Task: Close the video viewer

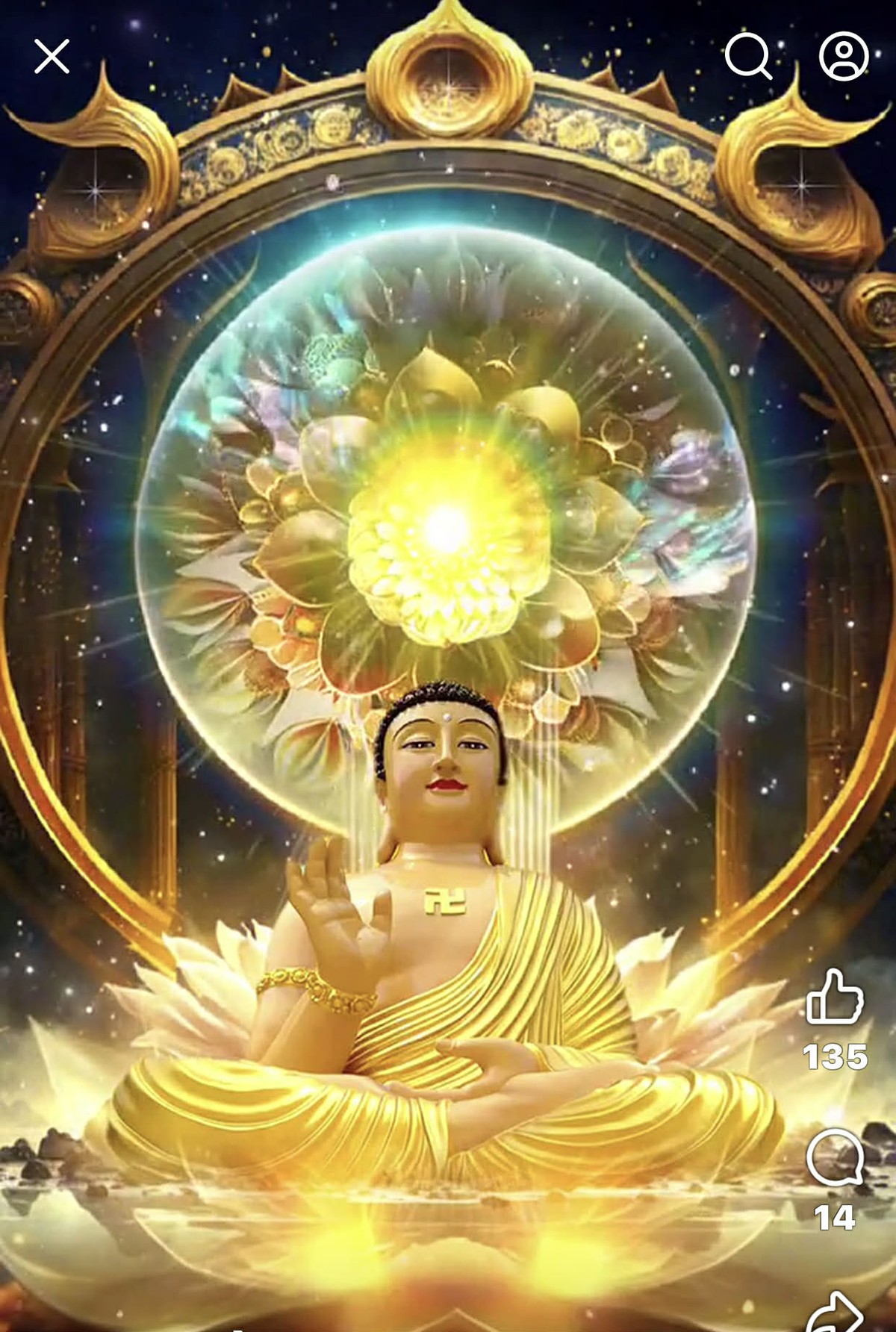Action: coord(52,57)
